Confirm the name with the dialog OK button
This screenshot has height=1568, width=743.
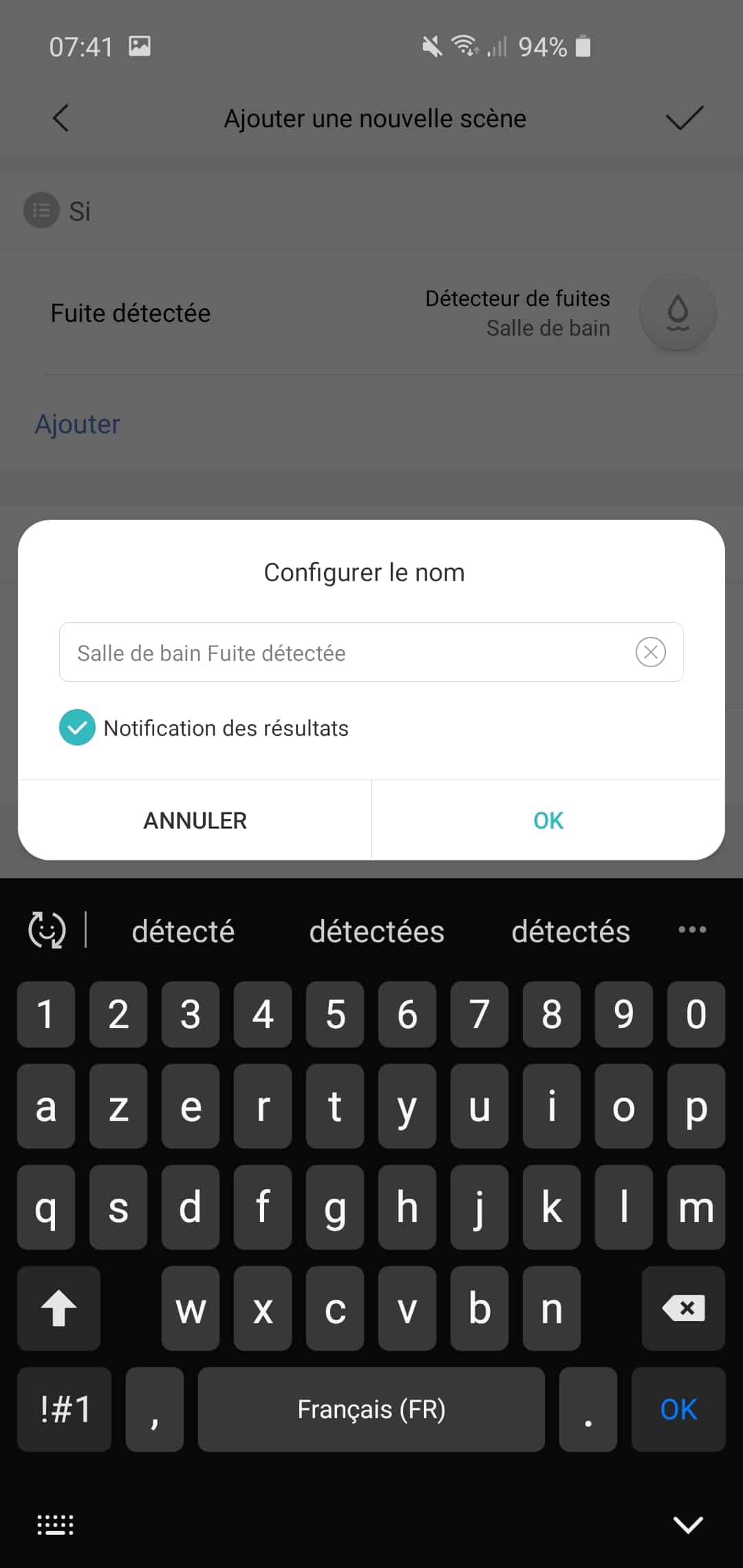click(548, 820)
